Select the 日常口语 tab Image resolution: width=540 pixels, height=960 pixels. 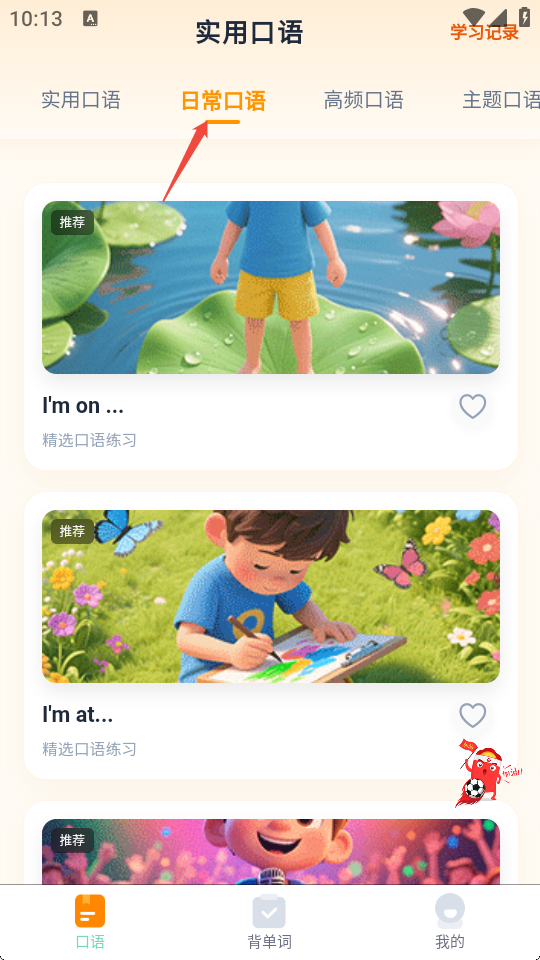coord(223,101)
